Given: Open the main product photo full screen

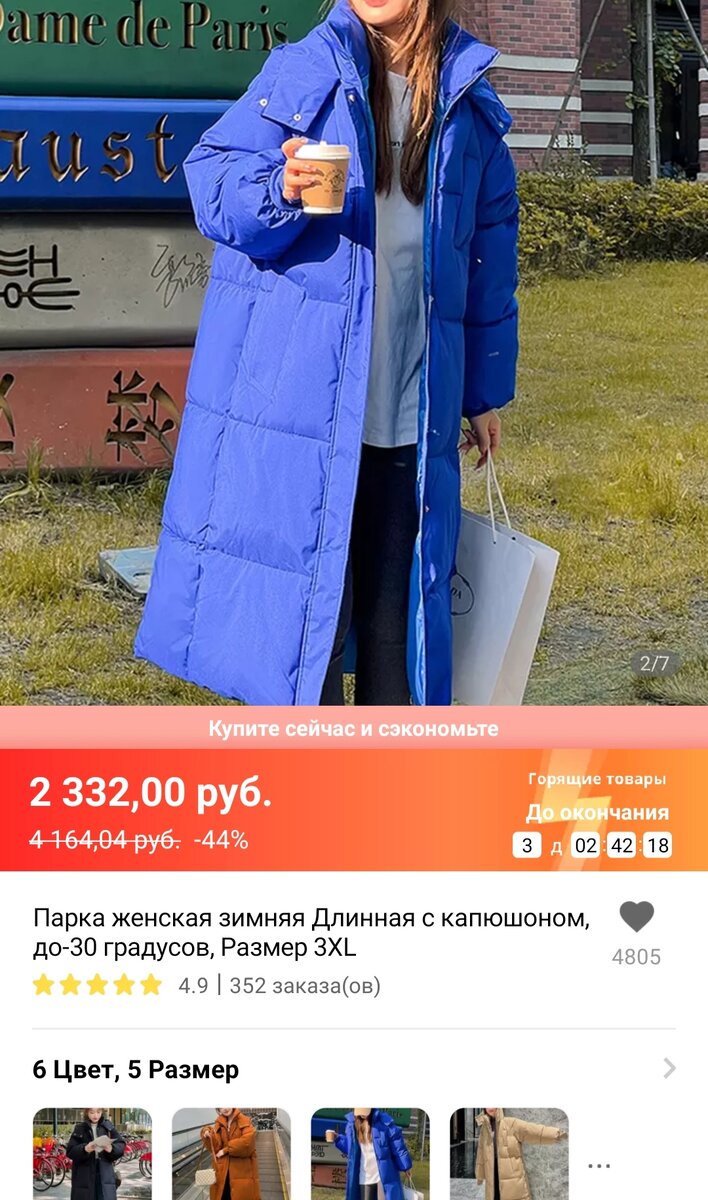Looking at the screenshot, I should coord(354,350).
